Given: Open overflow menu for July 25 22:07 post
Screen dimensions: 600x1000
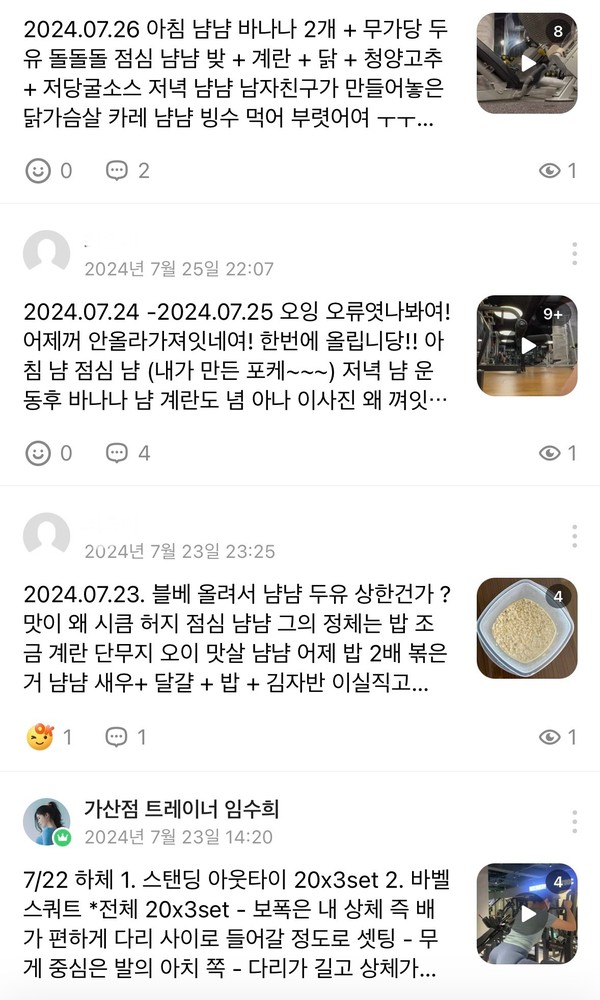Looking at the screenshot, I should point(574,253).
